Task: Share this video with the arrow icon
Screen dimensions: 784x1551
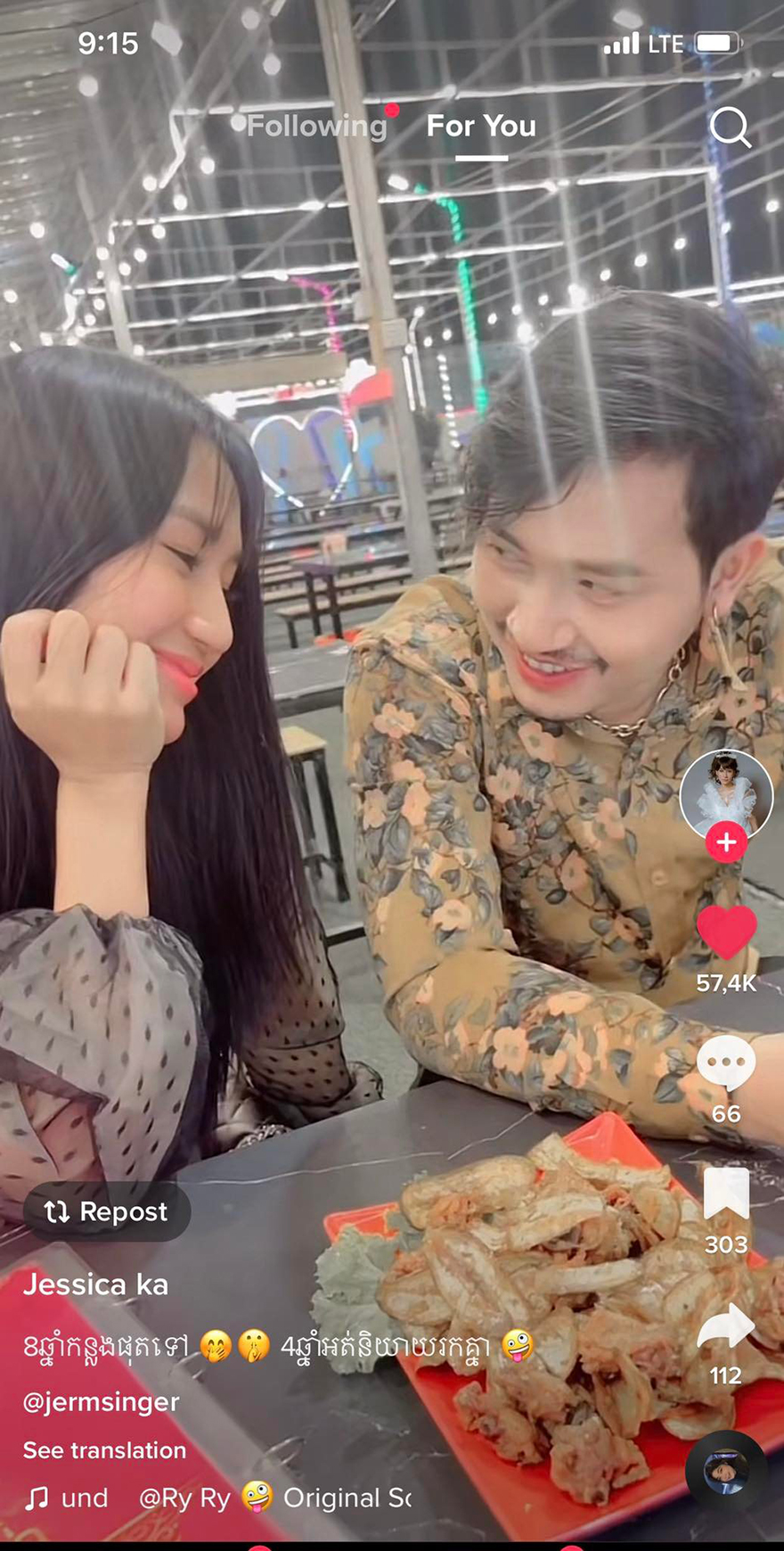Action: click(726, 1326)
